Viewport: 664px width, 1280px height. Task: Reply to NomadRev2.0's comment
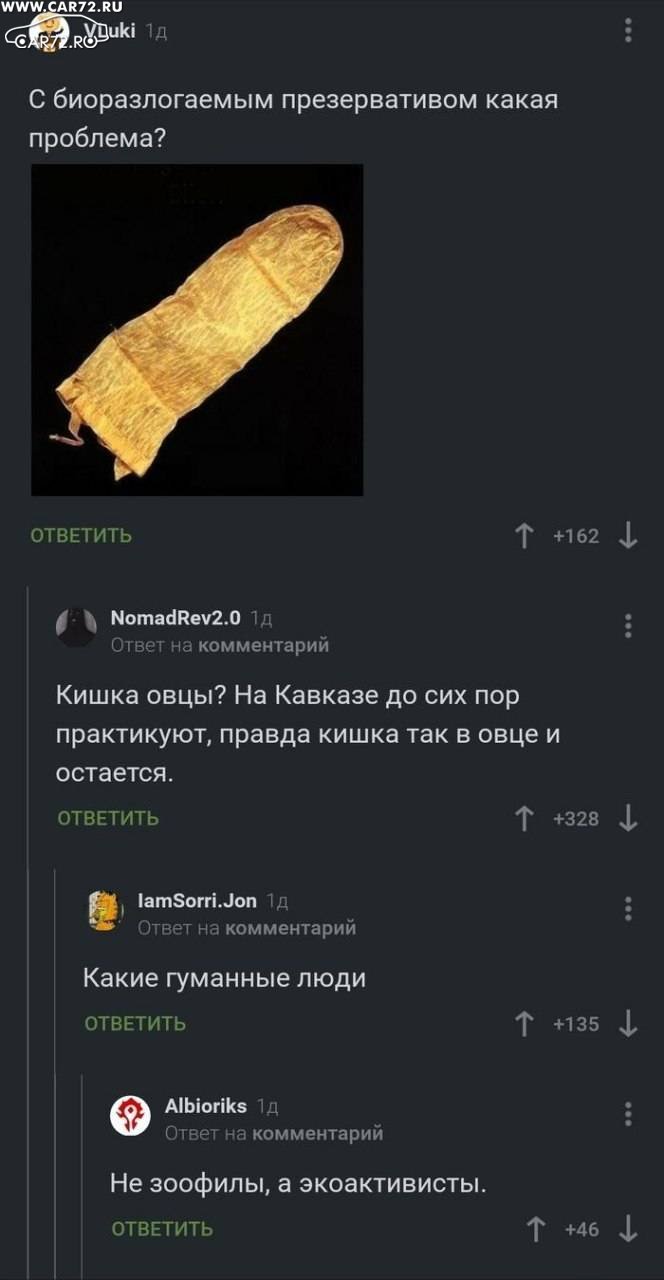(108, 819)
